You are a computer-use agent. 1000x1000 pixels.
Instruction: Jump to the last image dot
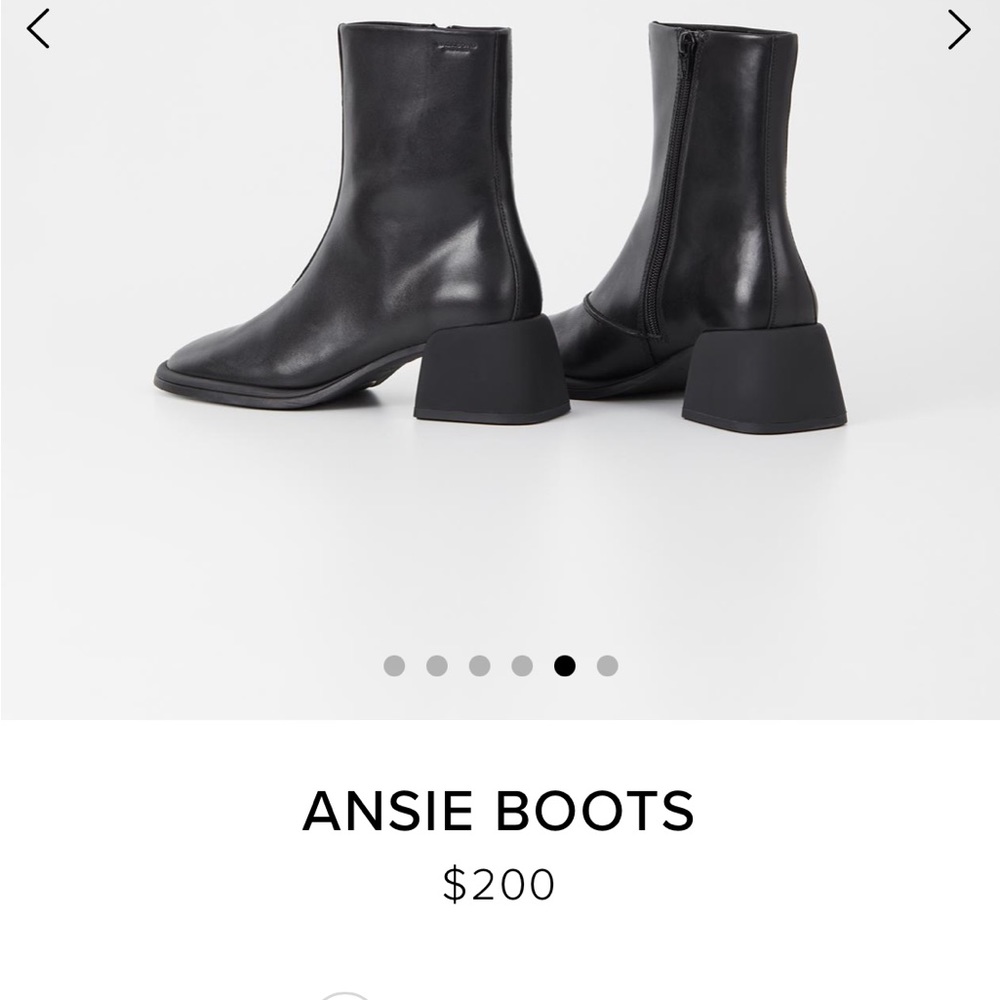pyautogui.click(x=607, y=666)
